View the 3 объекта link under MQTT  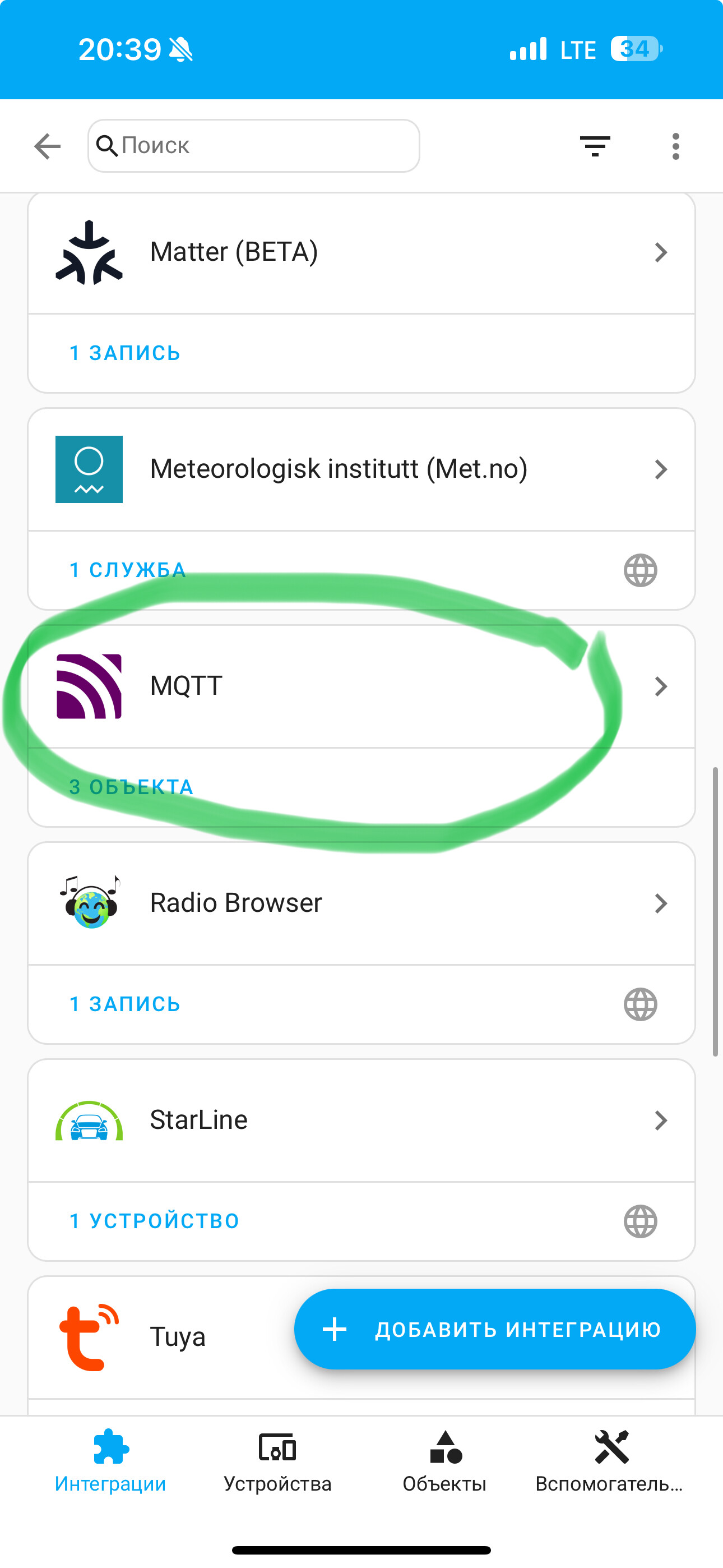[x=132, y=787]
